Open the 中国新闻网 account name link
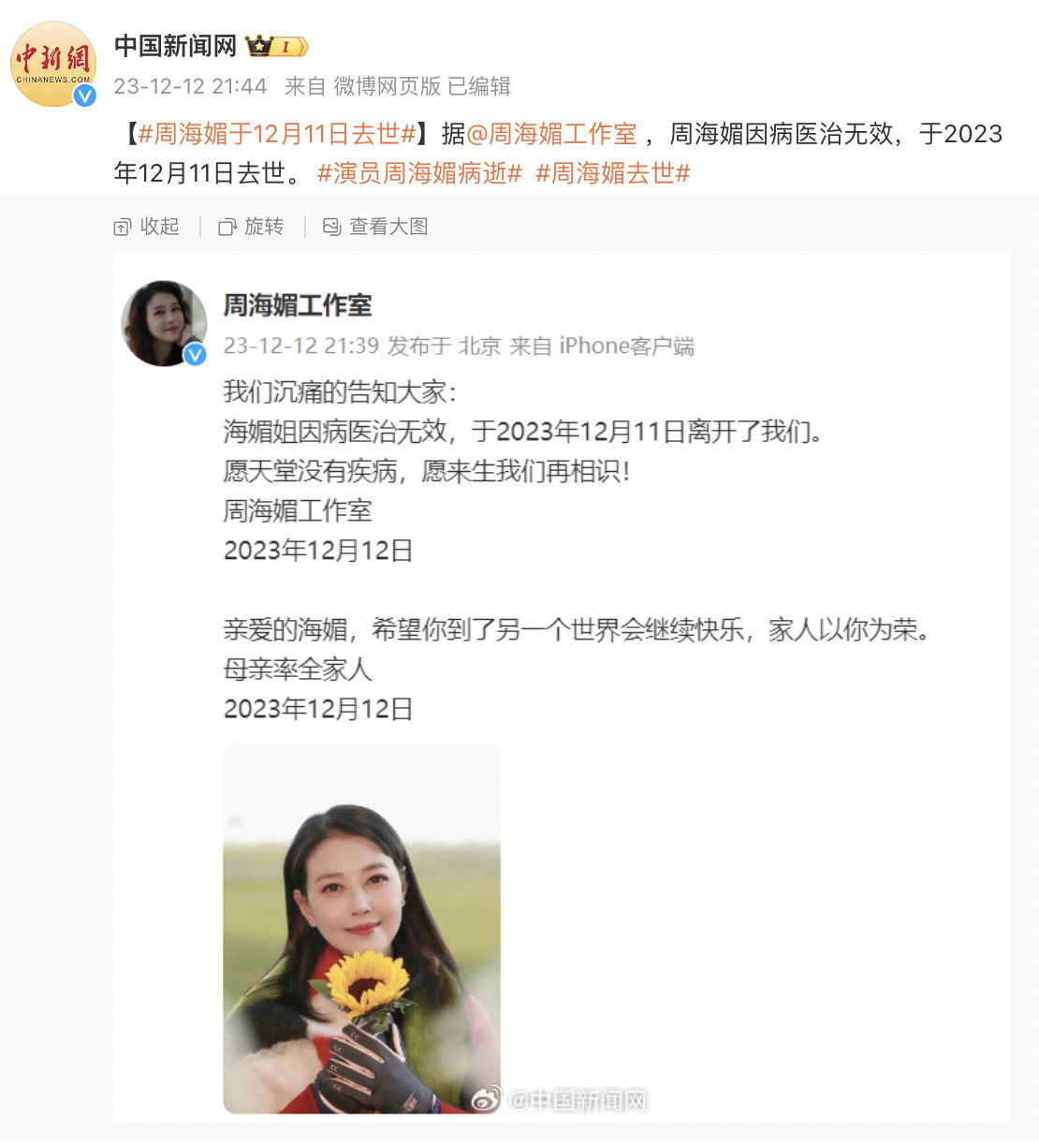Viewport: 1039px width, 1148px height. pyautogui.click(x=175, y=46)
